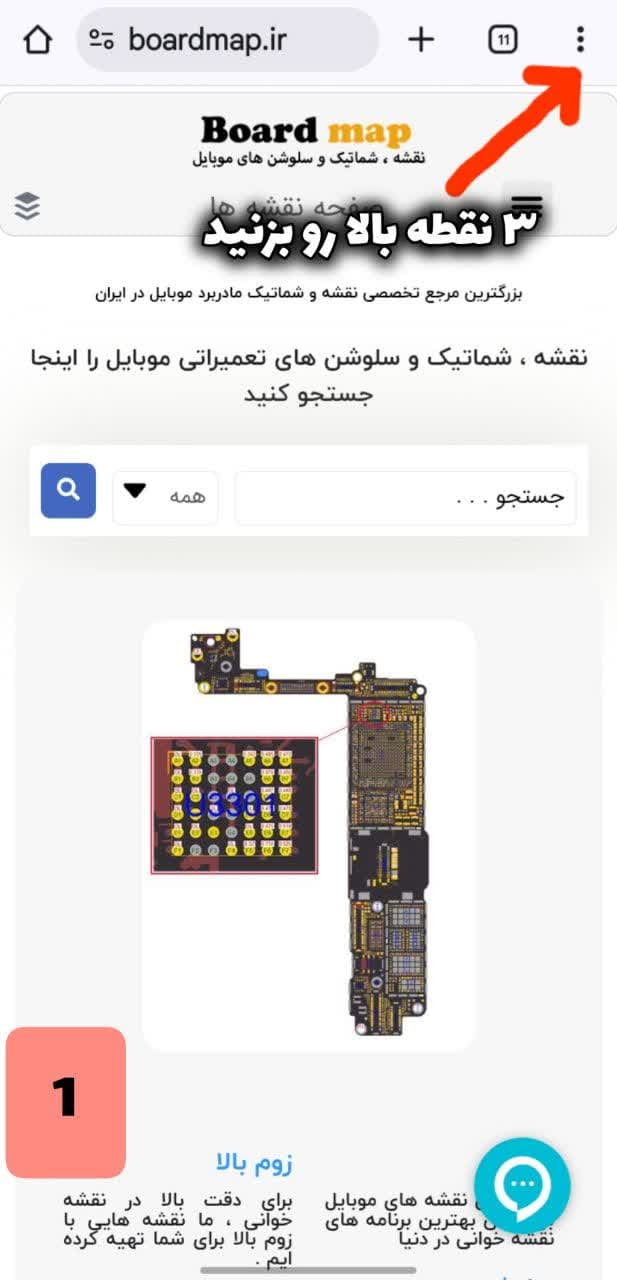
Task: Open the tab switcher showing 11 tabs
Action: [x=503, y=40]
